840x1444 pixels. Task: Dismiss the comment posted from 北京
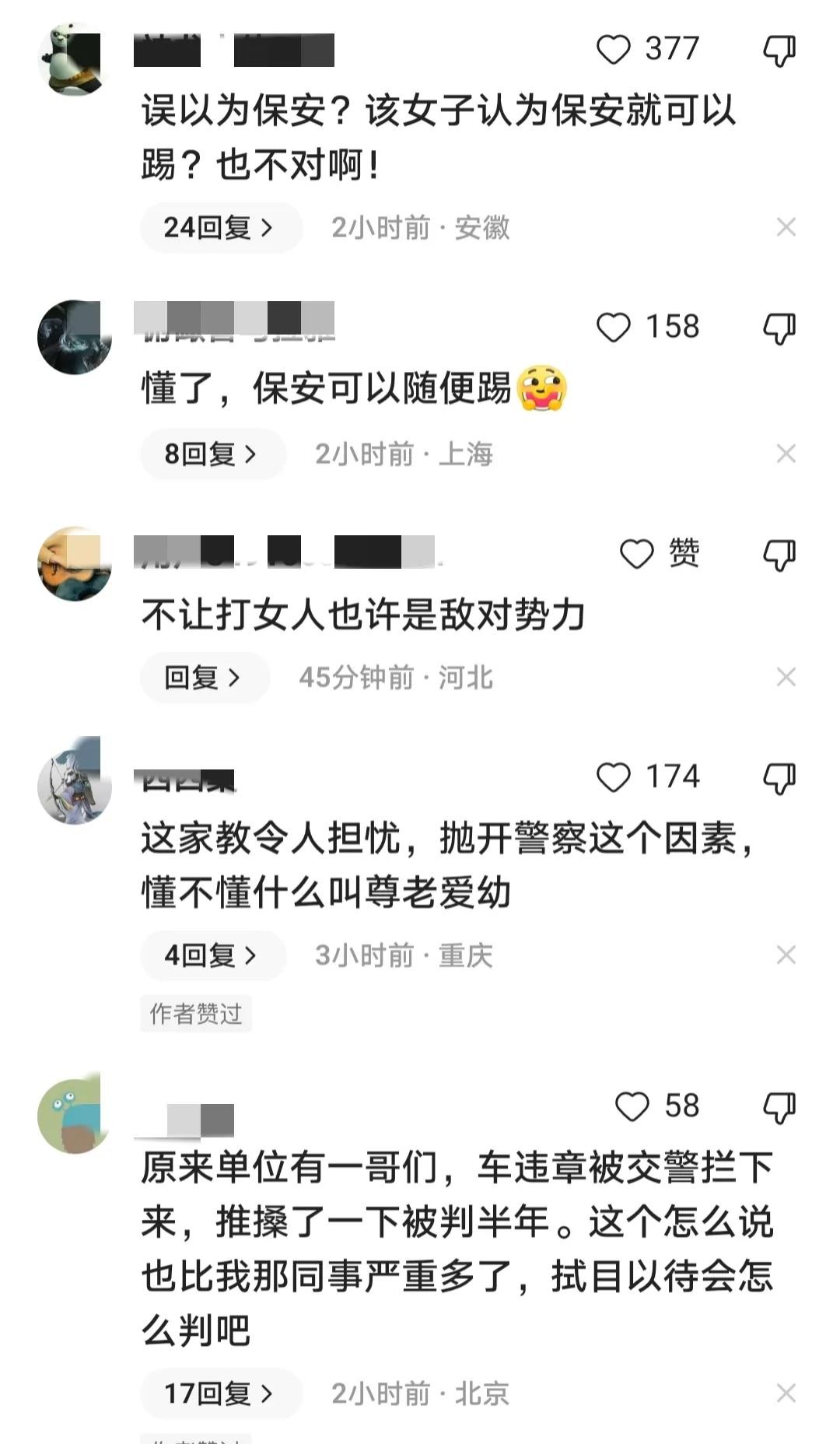pyautogui.click(x=786, y=1393)
